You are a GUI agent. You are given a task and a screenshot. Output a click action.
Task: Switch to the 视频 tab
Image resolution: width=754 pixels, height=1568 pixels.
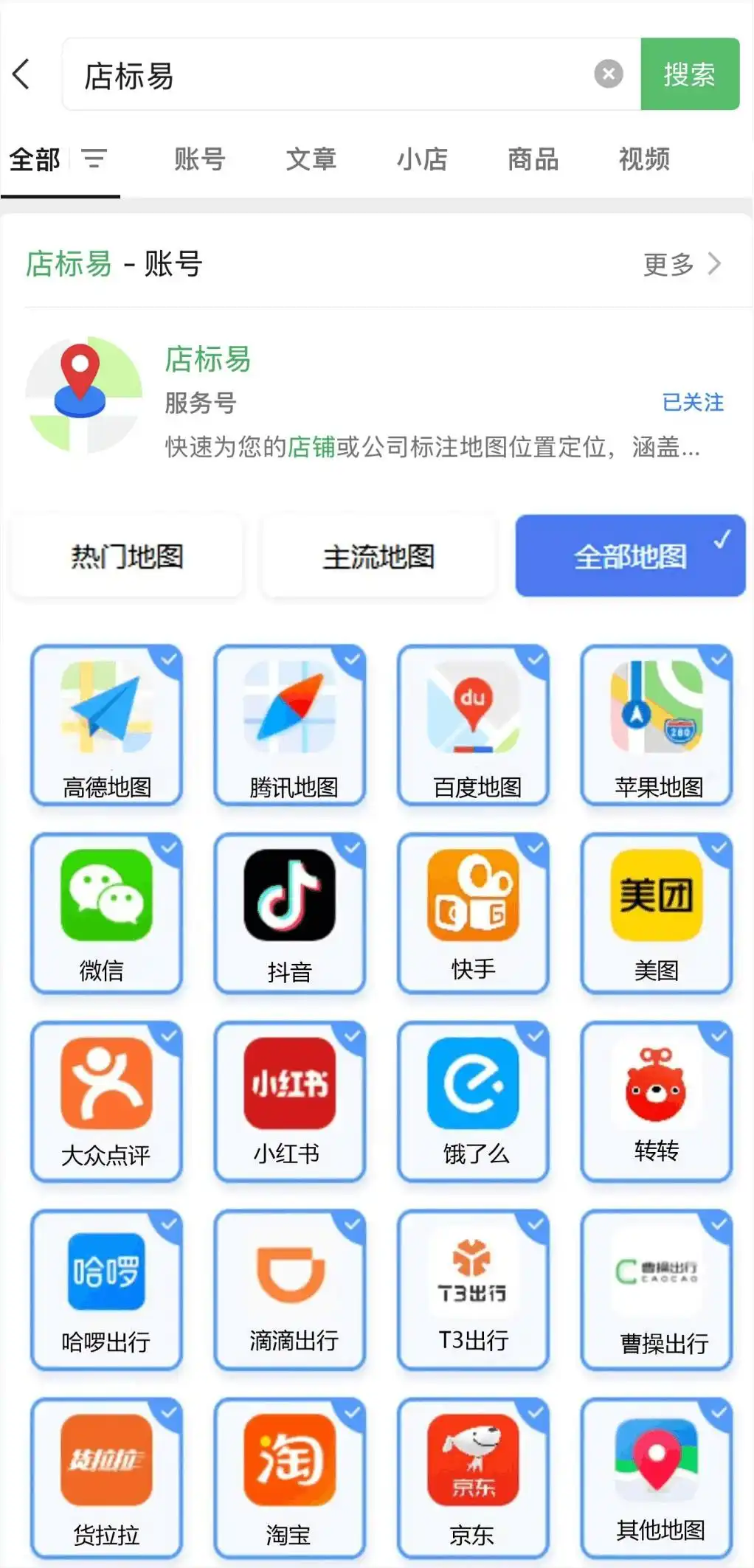click(x=643, y=160)
